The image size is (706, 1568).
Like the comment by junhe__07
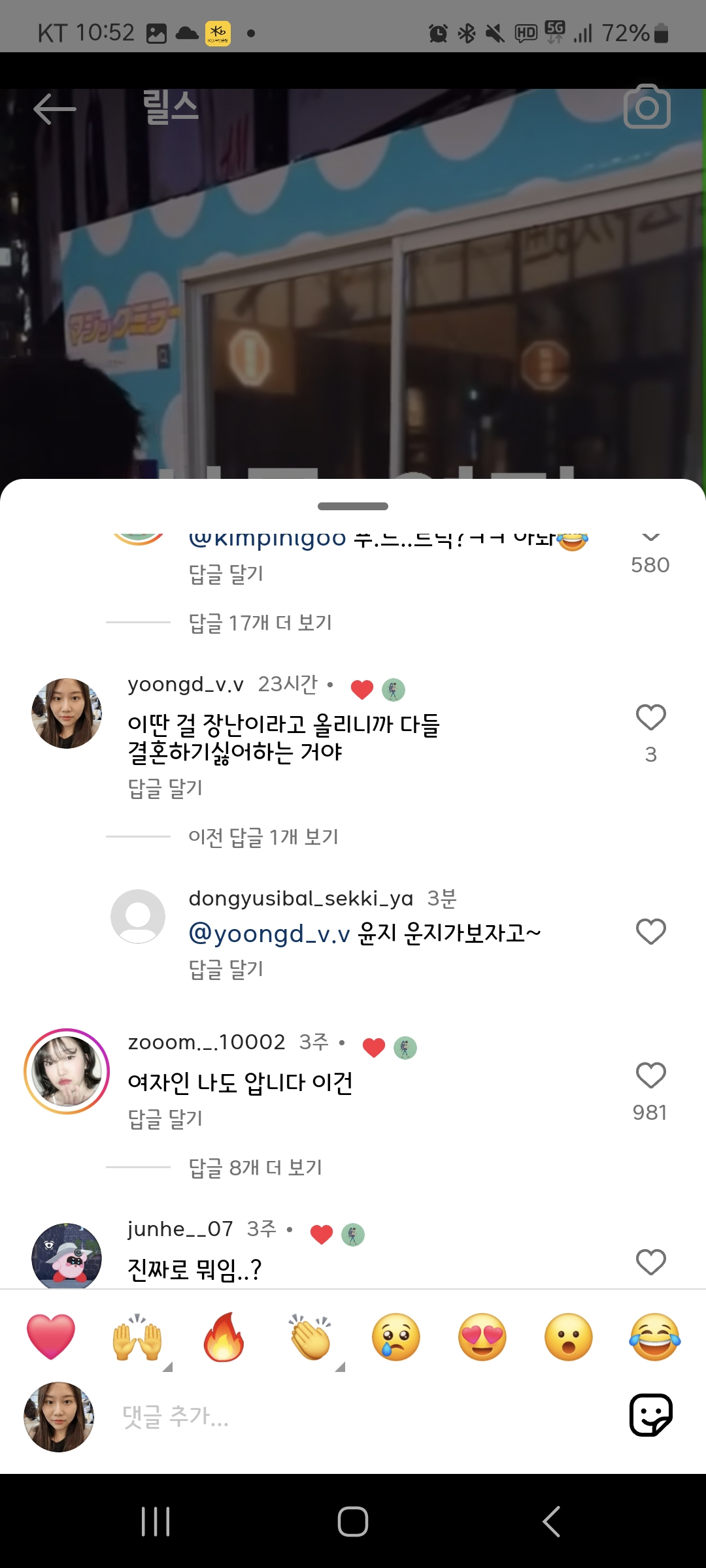point(650,1262)
